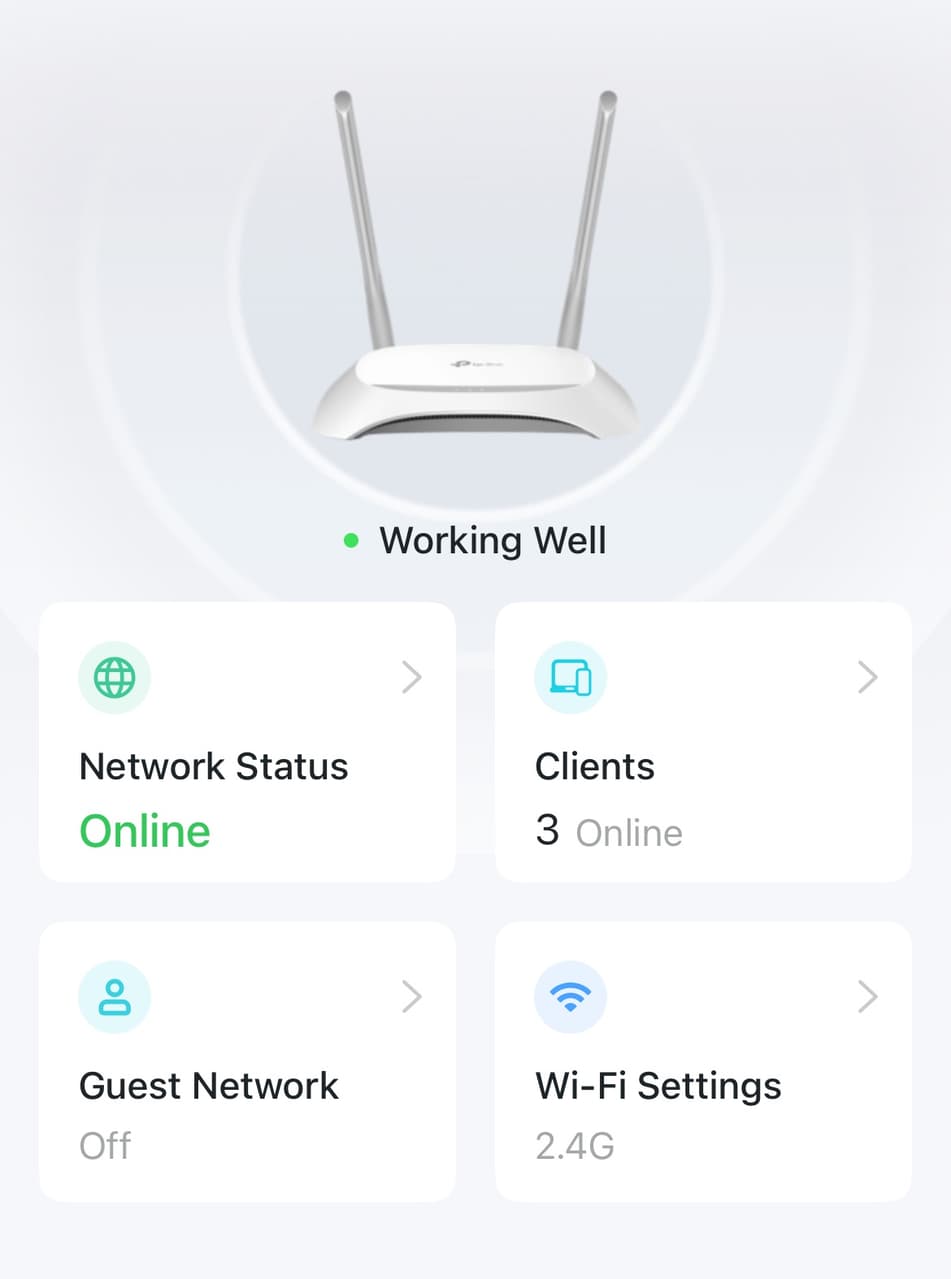
Task: Go to Wi-Fi Settings card
Action: pyautogui.click(x=703, y=1061)
